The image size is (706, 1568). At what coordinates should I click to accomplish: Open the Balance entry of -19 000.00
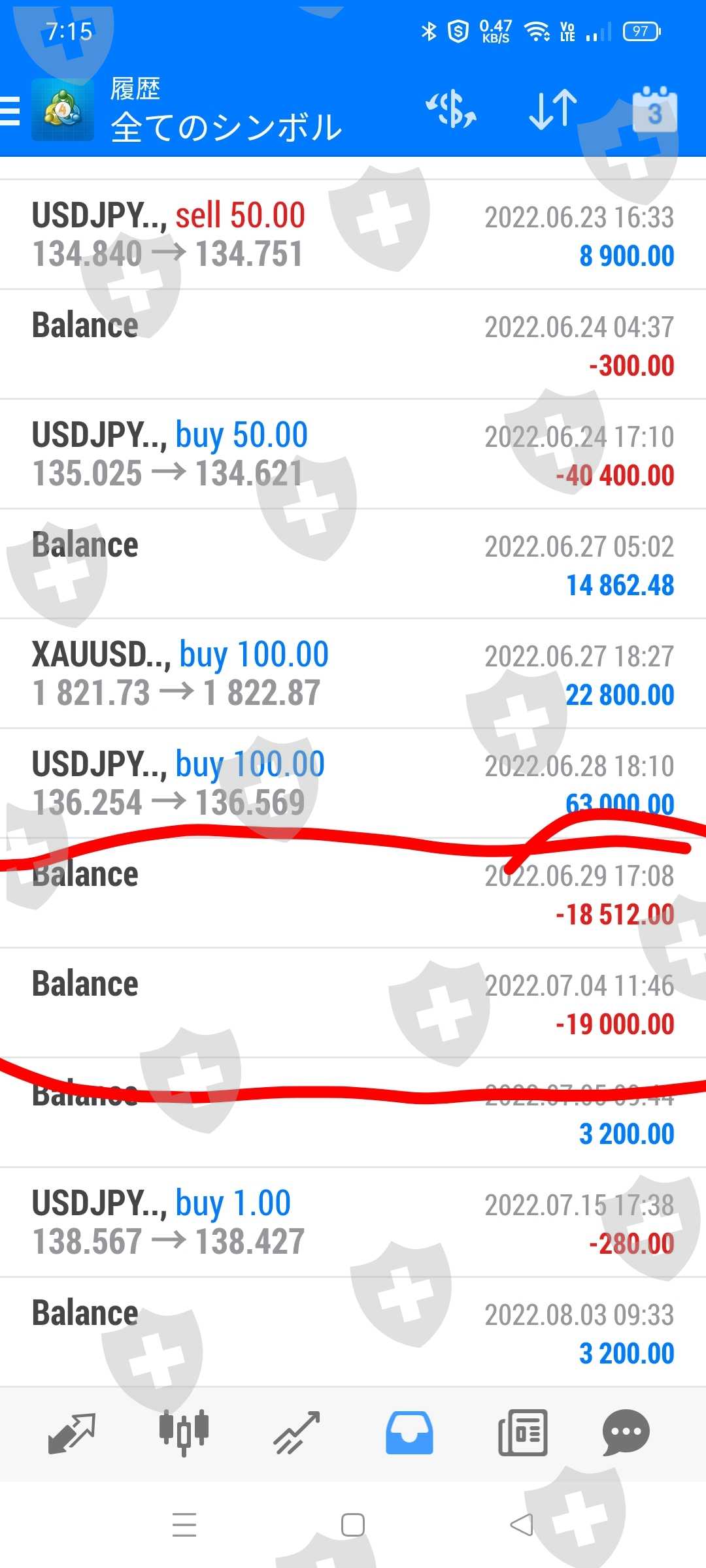click(353, 1004)
